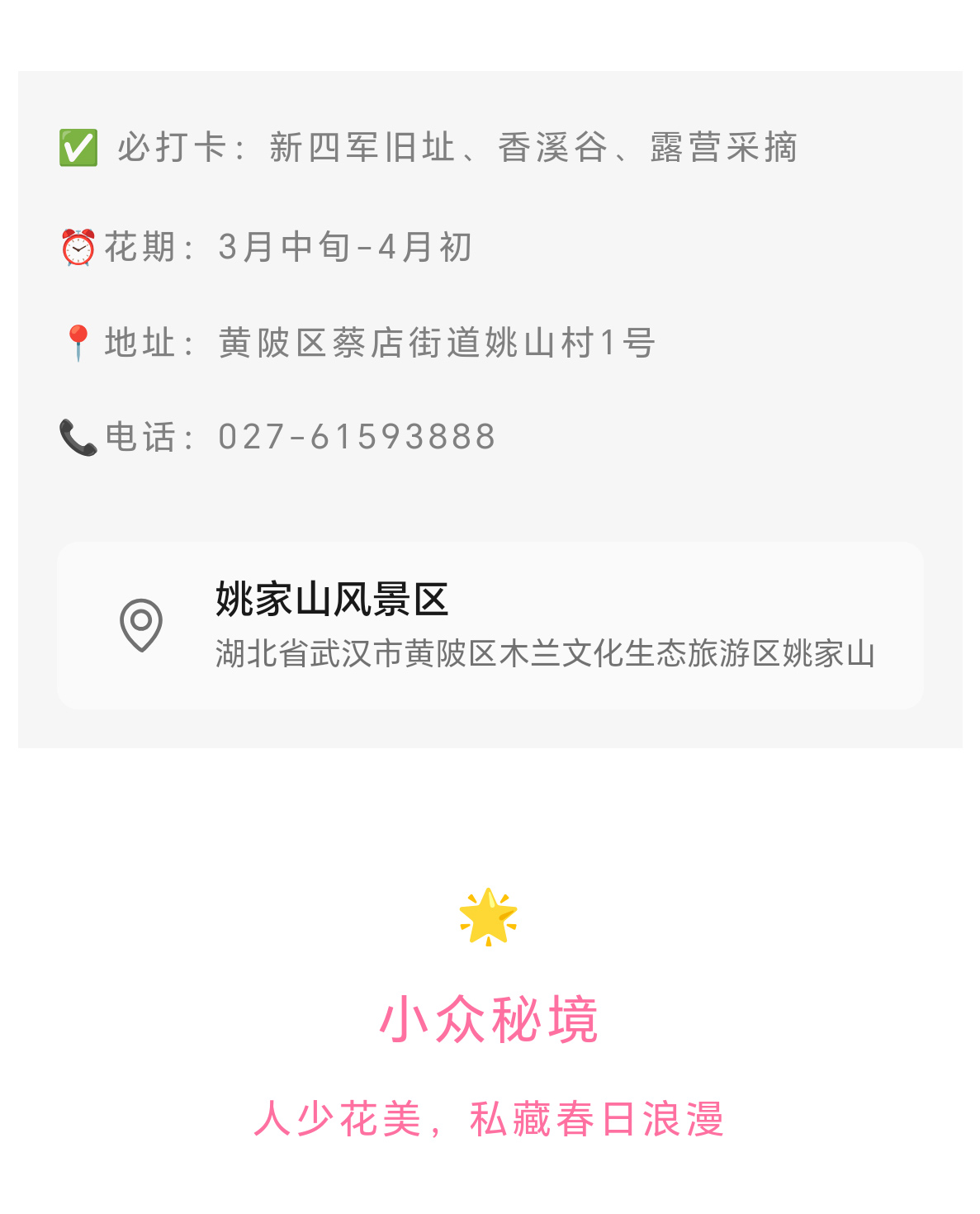This screenshot has width=980, height=1214.
Task: Tap the pushpin marking the address row
Action: tap(78, 344)
